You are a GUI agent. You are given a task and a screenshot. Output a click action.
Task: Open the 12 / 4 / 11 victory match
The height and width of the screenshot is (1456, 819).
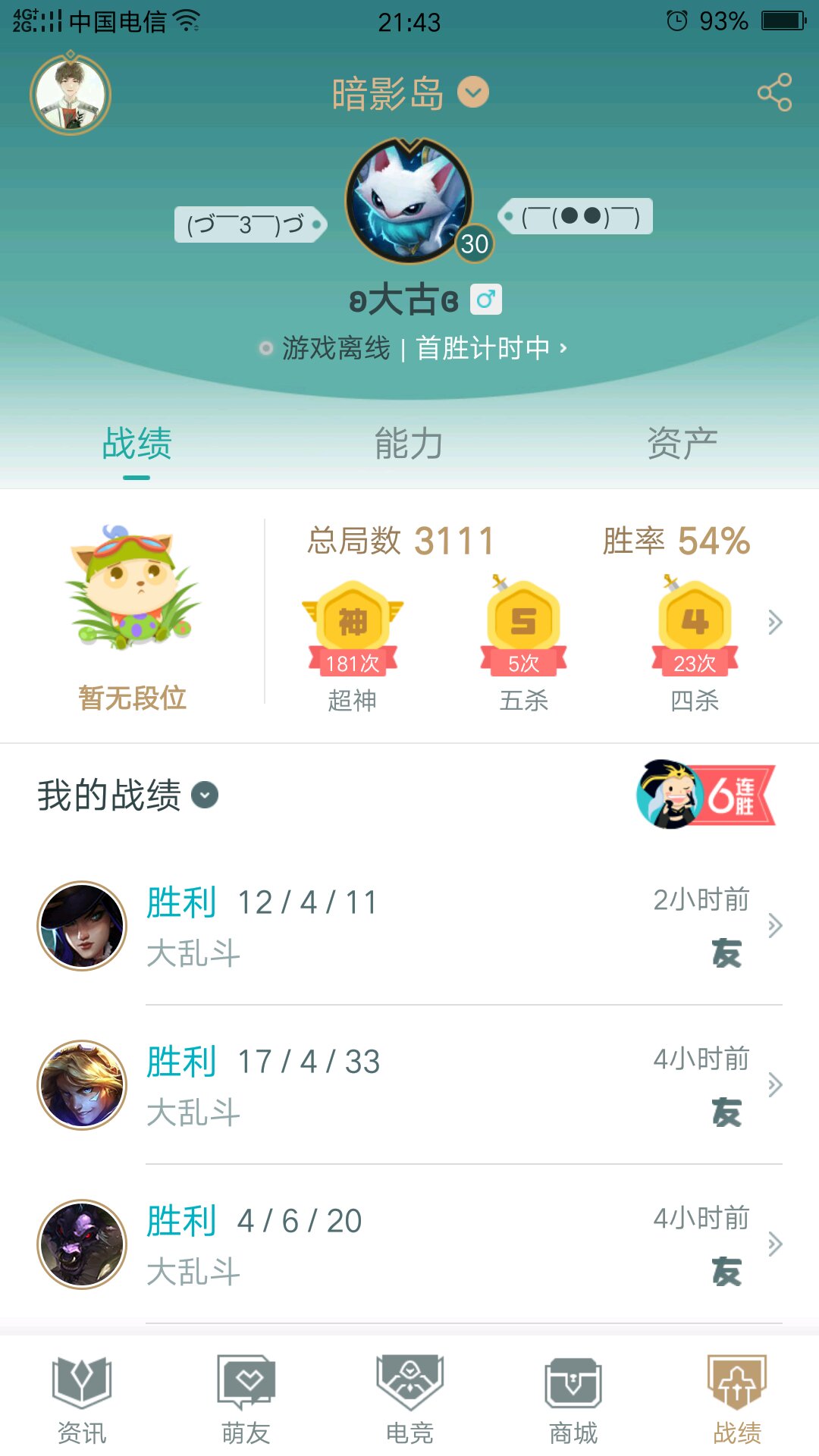409,925
